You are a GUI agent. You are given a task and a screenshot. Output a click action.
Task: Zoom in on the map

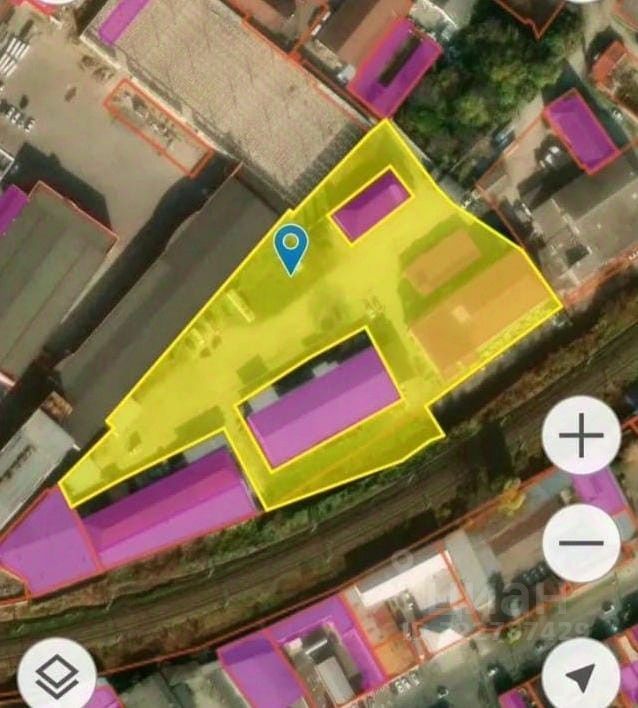pos(582,437)
